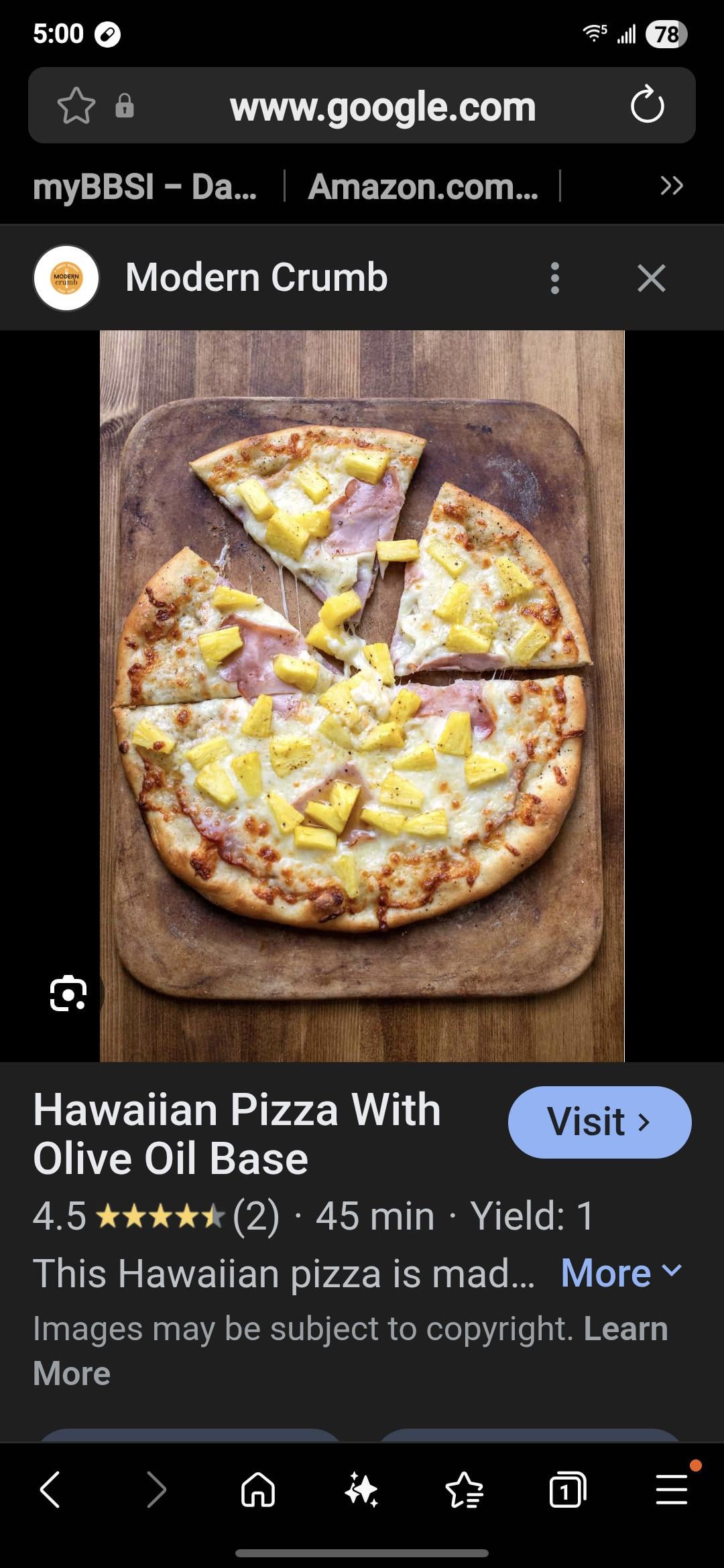The height and width of the screenshot is (1568, 724).
Task: Open the Modern Crumb source page
Action: click(256, 277)
